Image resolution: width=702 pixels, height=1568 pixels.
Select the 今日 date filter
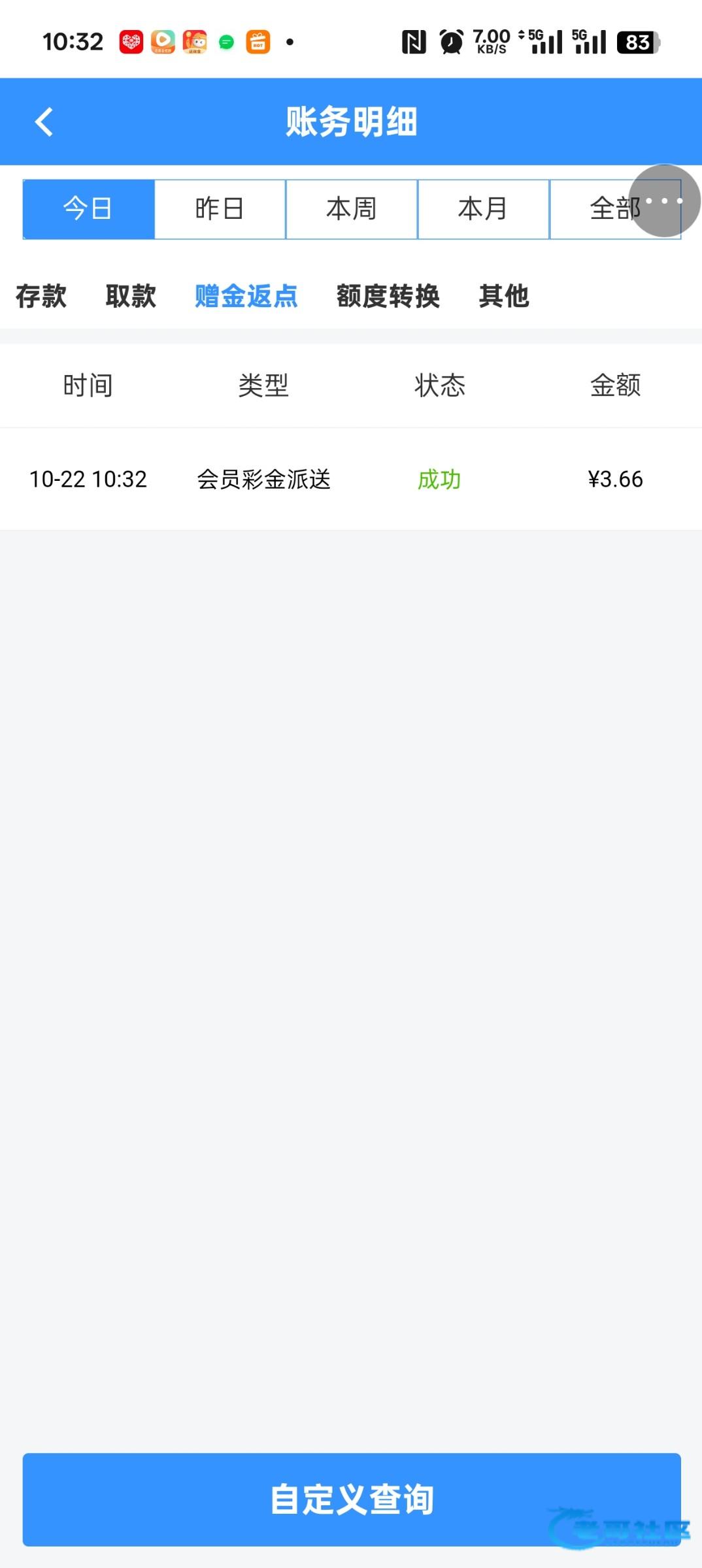(88, 209)
